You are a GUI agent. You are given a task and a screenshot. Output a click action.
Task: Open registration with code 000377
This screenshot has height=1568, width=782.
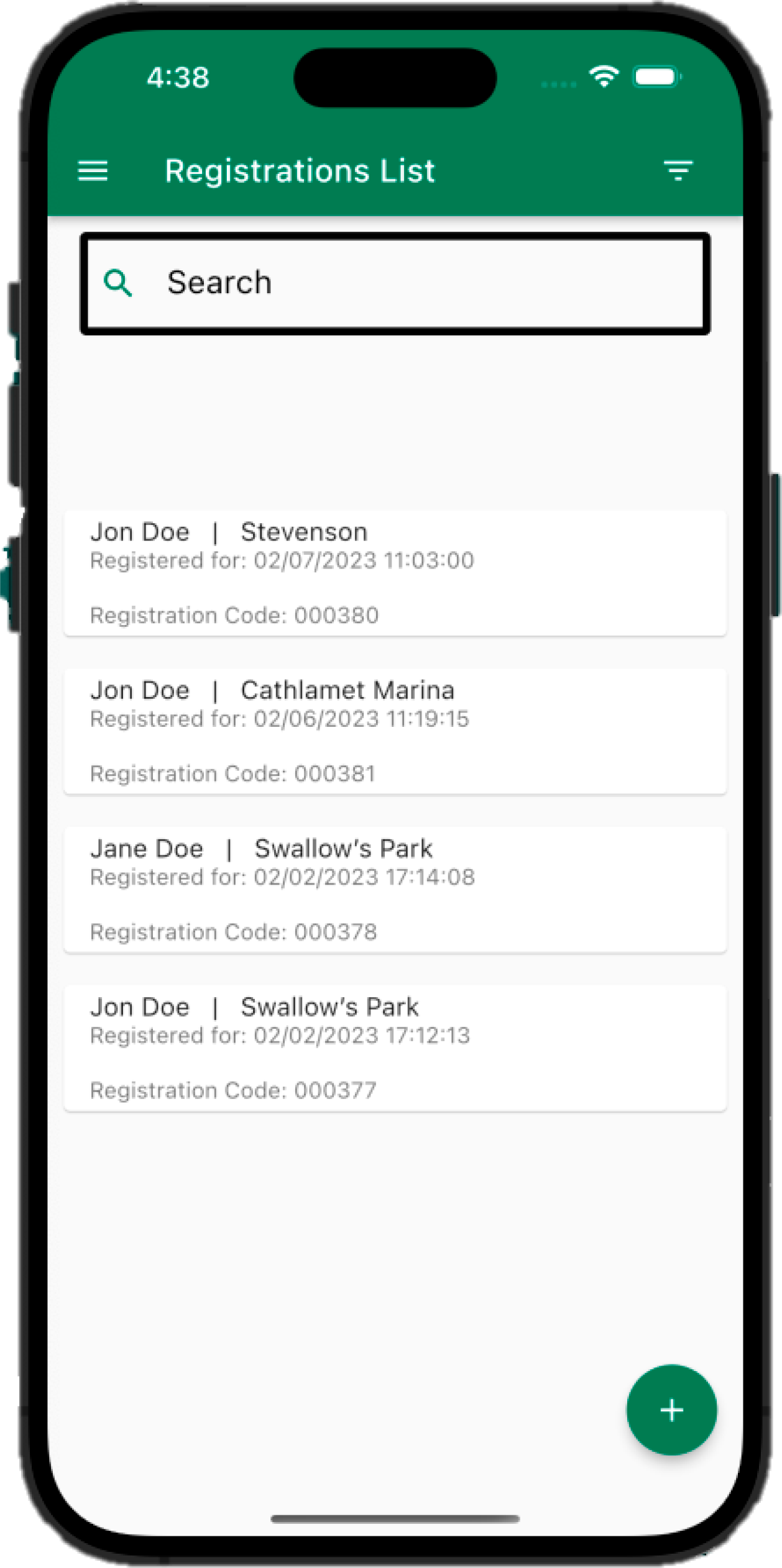pyautogui.click(x=395, y=1048)
